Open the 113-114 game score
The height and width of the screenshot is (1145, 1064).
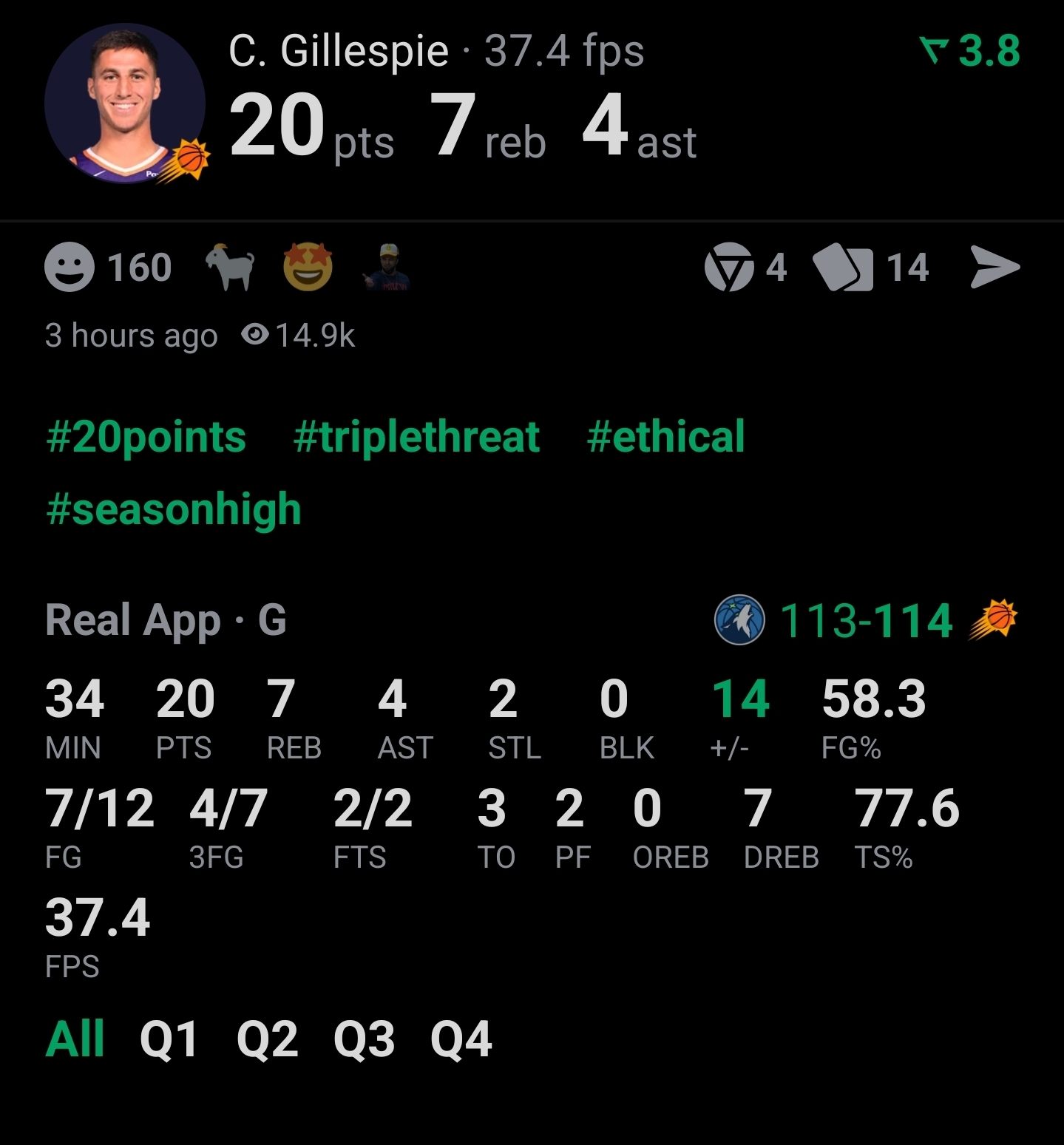[x=866, y=619]
